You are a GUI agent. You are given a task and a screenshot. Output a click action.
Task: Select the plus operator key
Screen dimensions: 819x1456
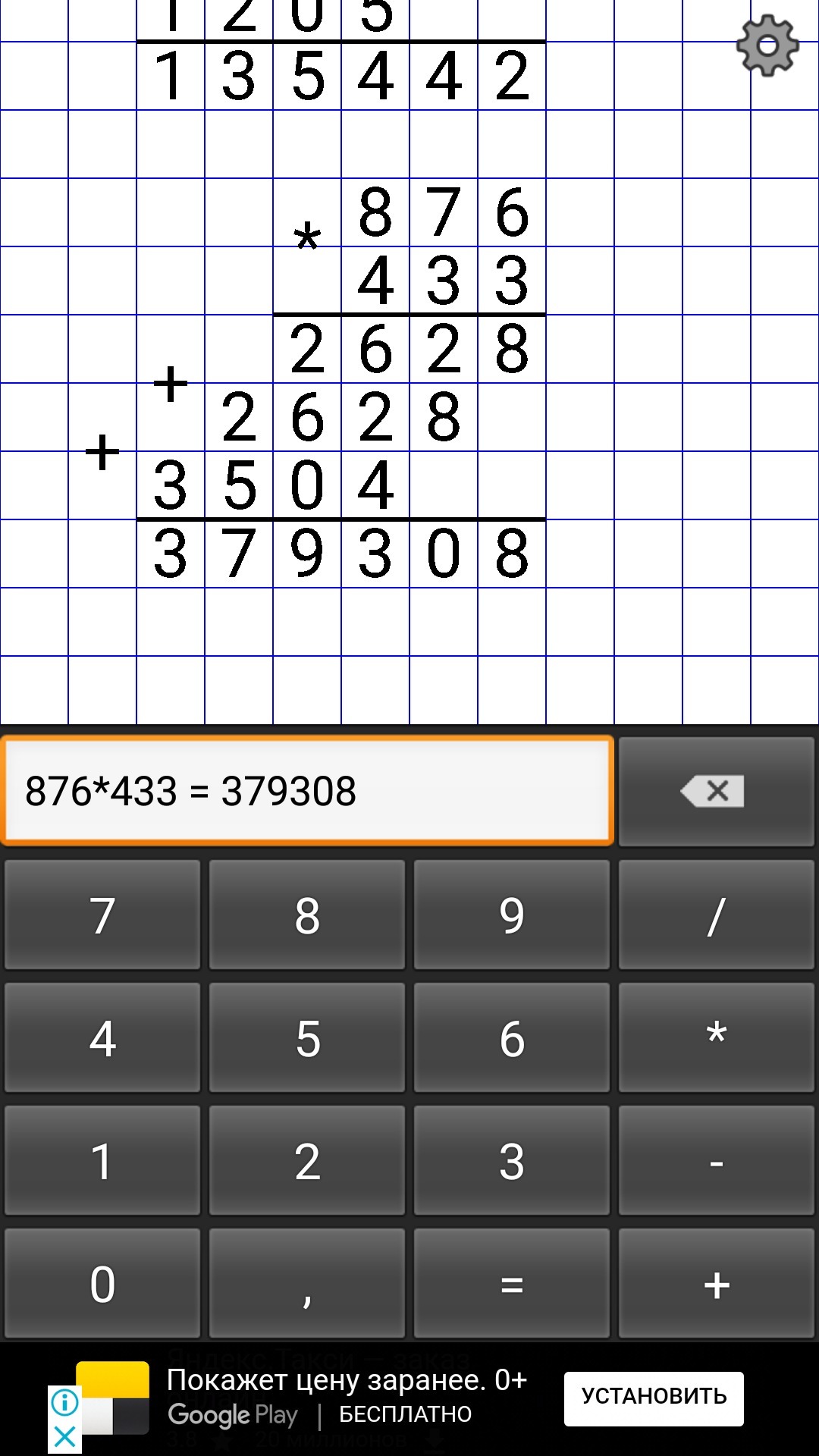click(717, 1284)
